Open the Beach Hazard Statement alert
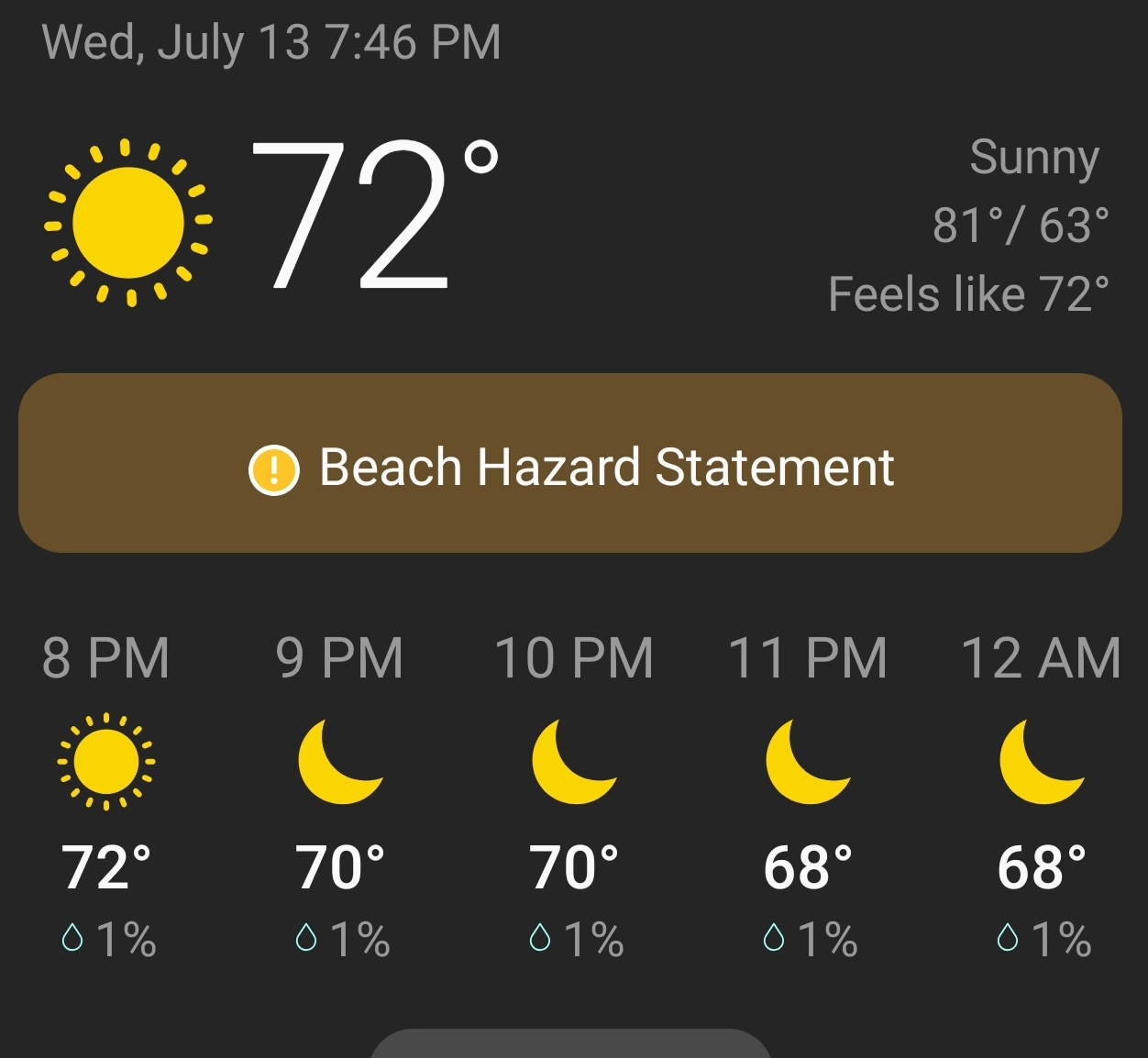The image size is (1148, 1058). (x=570, y=464)
